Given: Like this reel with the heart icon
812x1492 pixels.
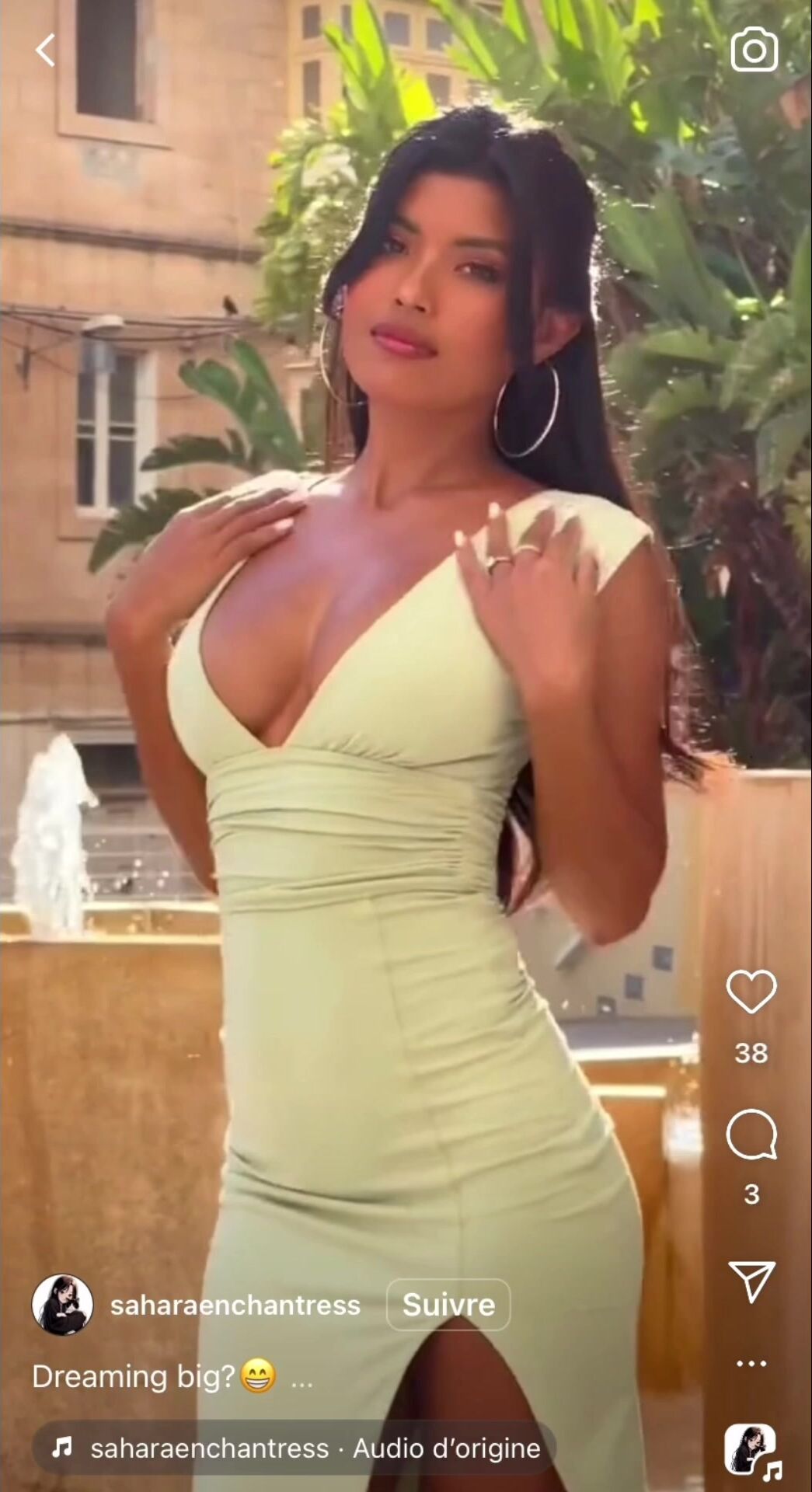Looking at the screenshot, I should 751,992.
